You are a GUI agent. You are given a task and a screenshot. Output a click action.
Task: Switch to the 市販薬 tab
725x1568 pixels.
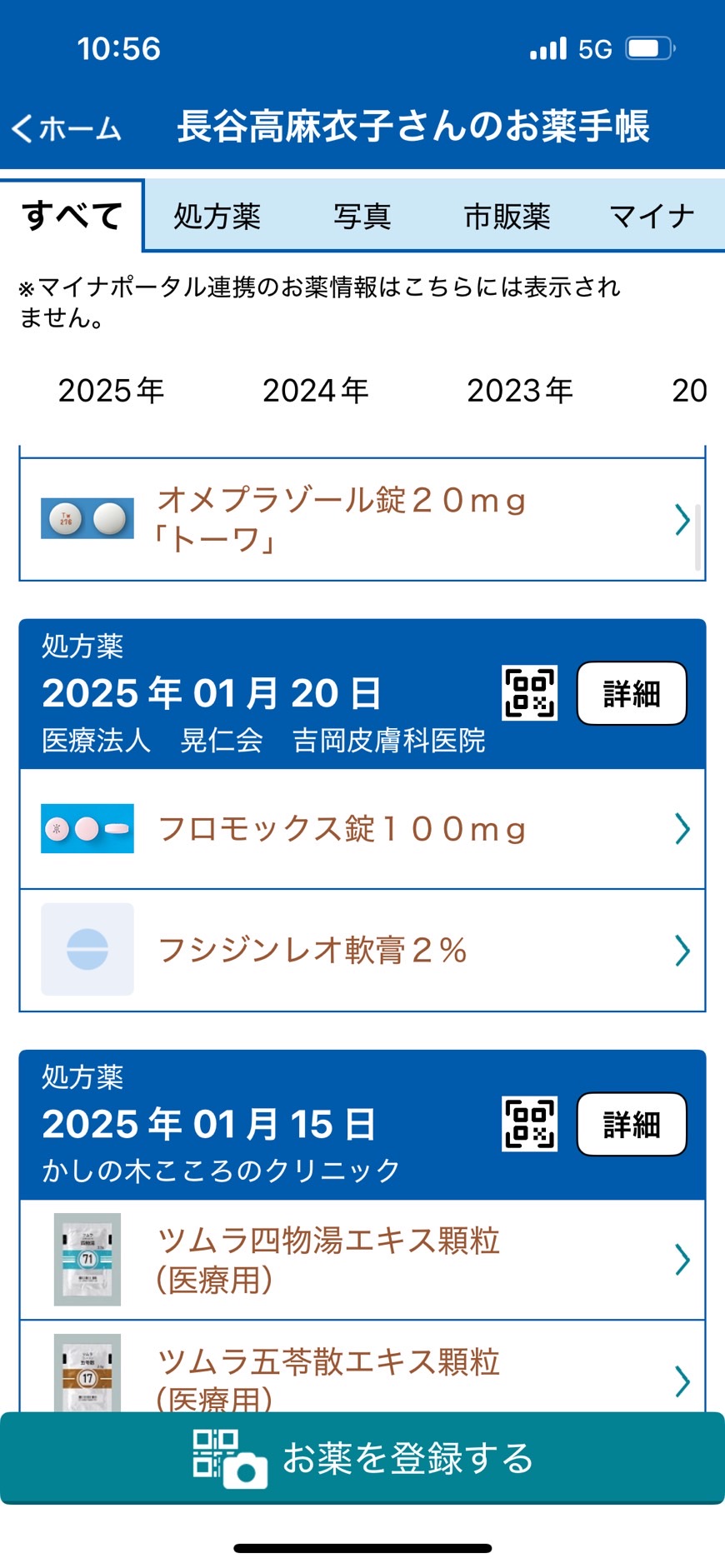pos(507,217)
